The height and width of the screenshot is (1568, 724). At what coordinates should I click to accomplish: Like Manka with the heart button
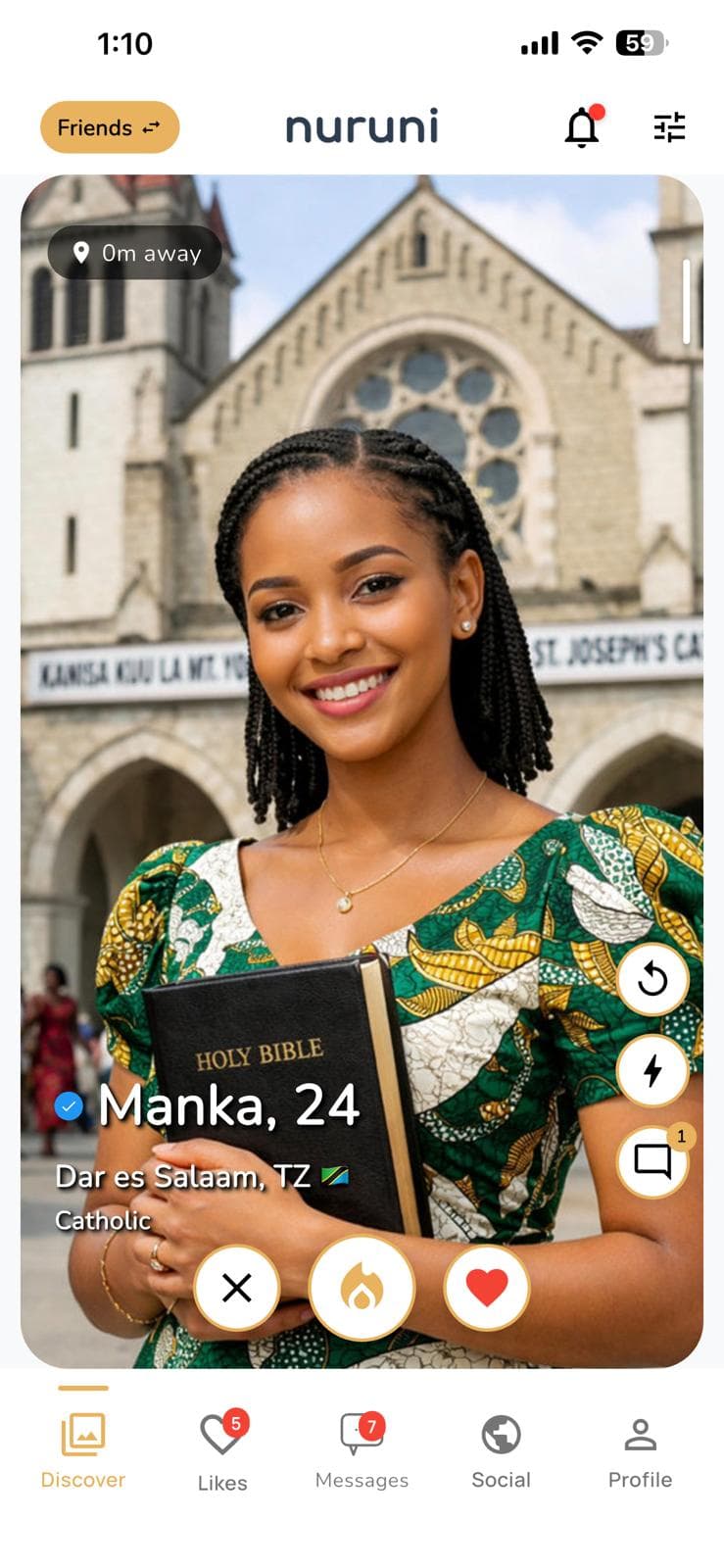[487, 1288]
